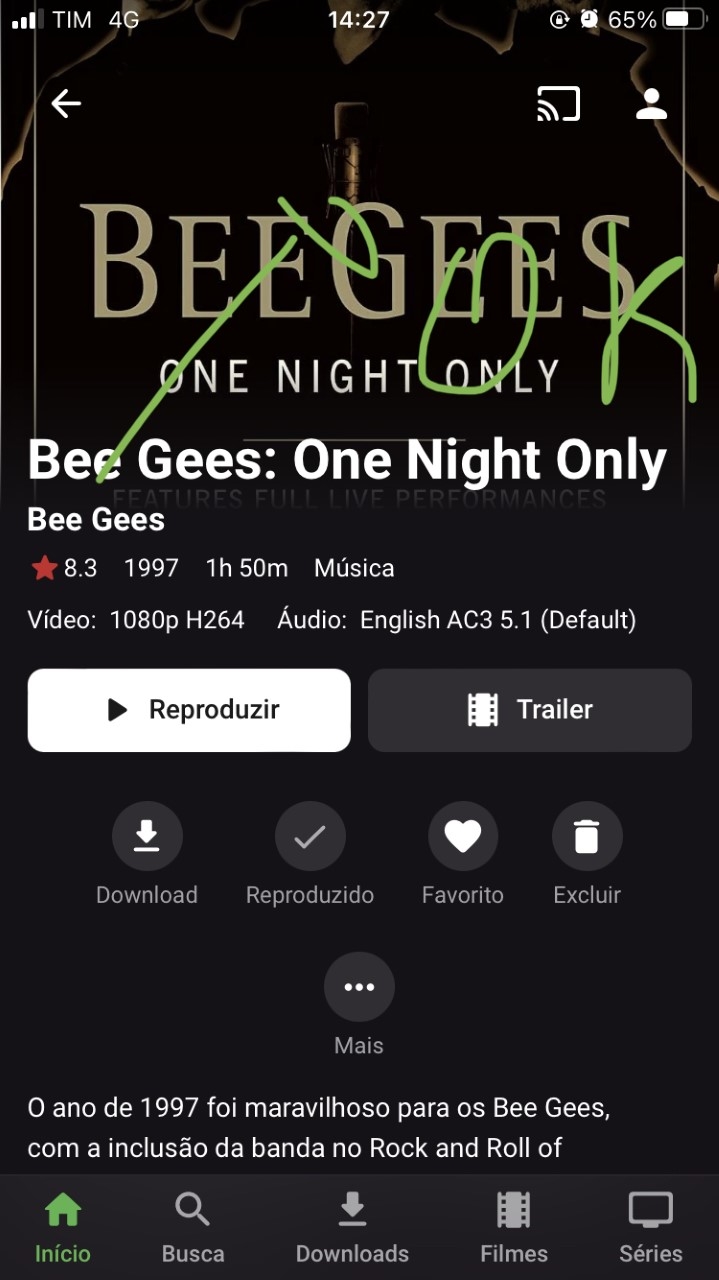Open the Downloads tab
This screenshot has width=719, height=1280.
352,1227
